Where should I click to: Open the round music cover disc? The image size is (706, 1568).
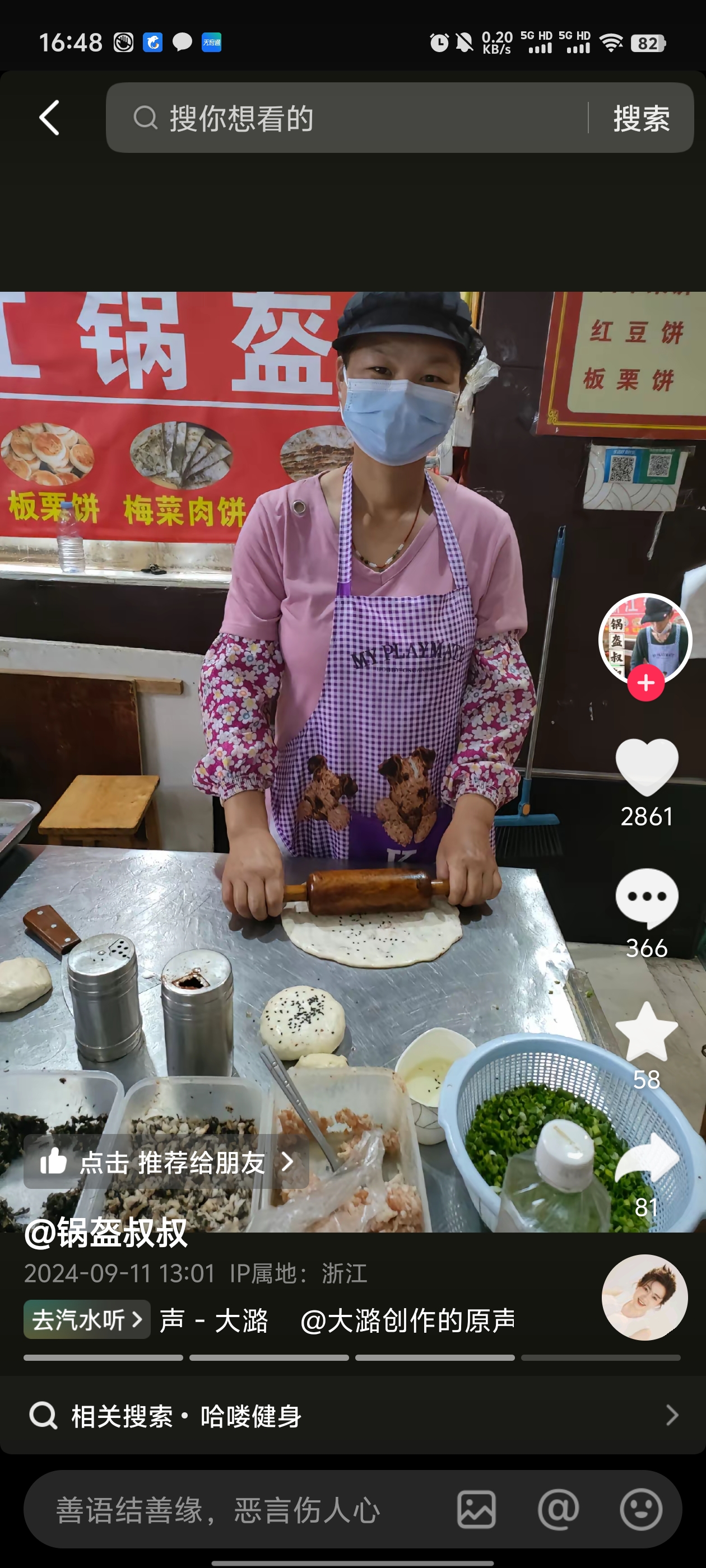(644, 1297)
